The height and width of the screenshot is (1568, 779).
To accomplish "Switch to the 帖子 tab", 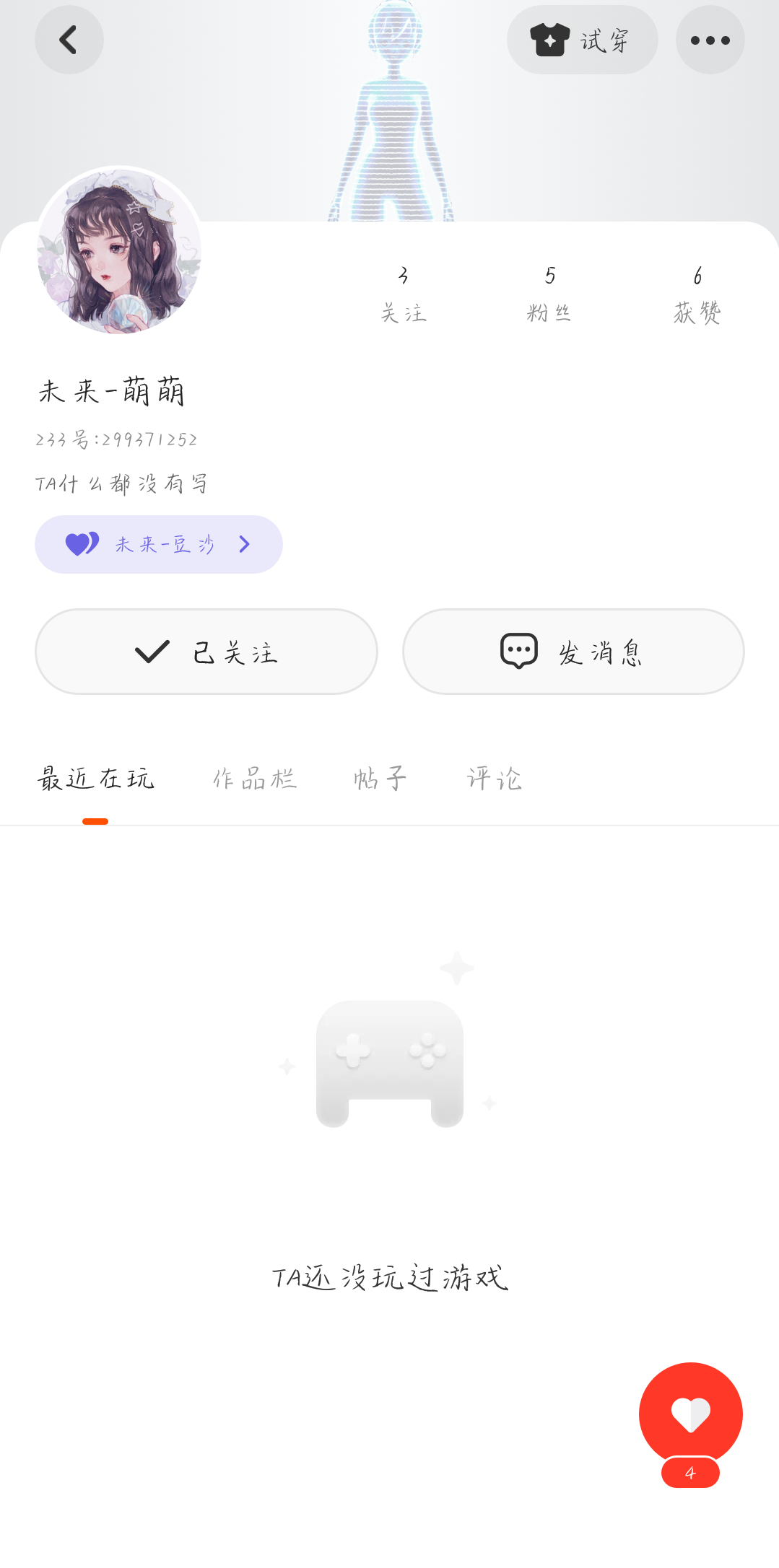I will tap(380, 779).
